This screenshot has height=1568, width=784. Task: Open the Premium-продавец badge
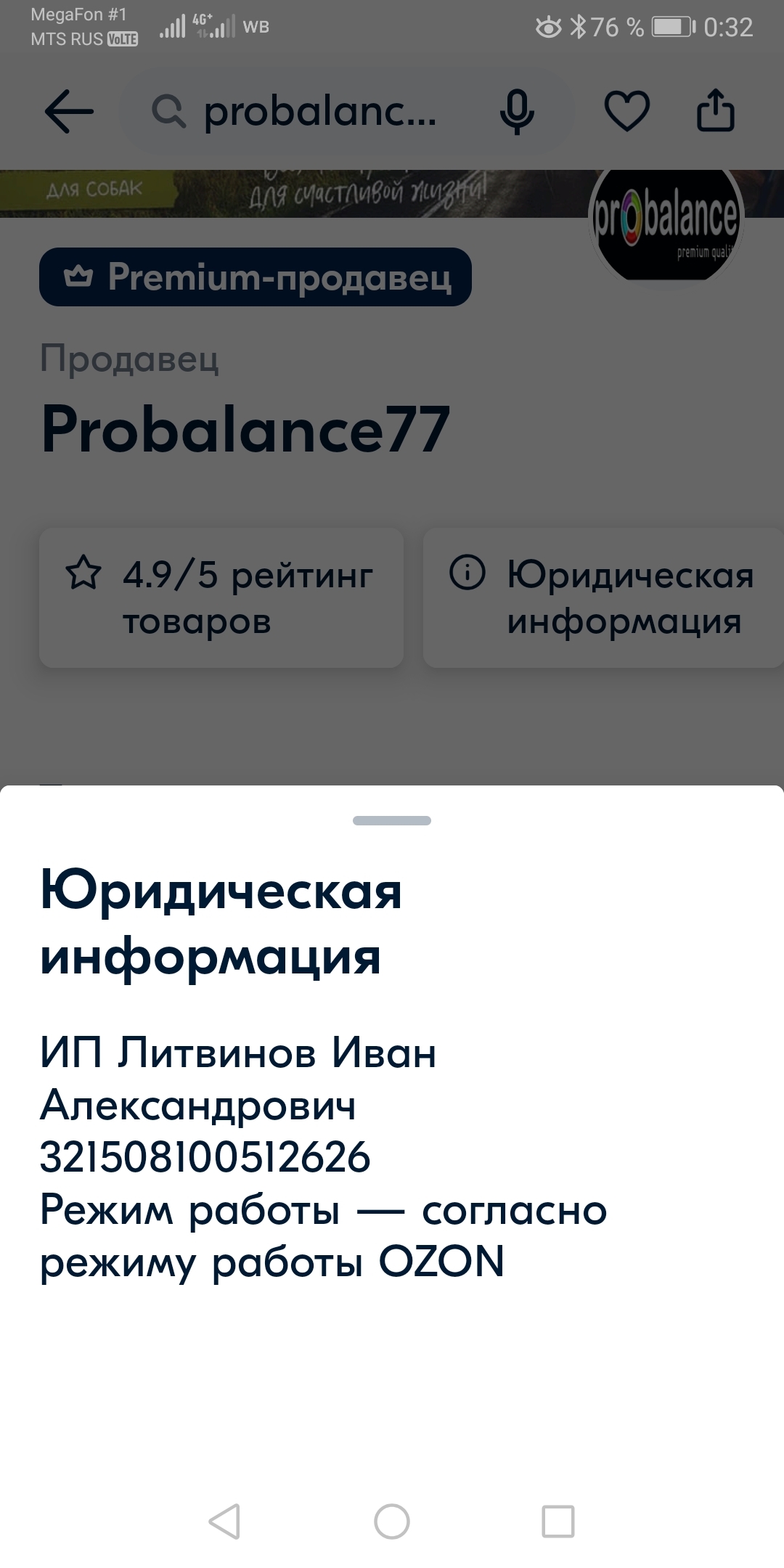point(256,277)
